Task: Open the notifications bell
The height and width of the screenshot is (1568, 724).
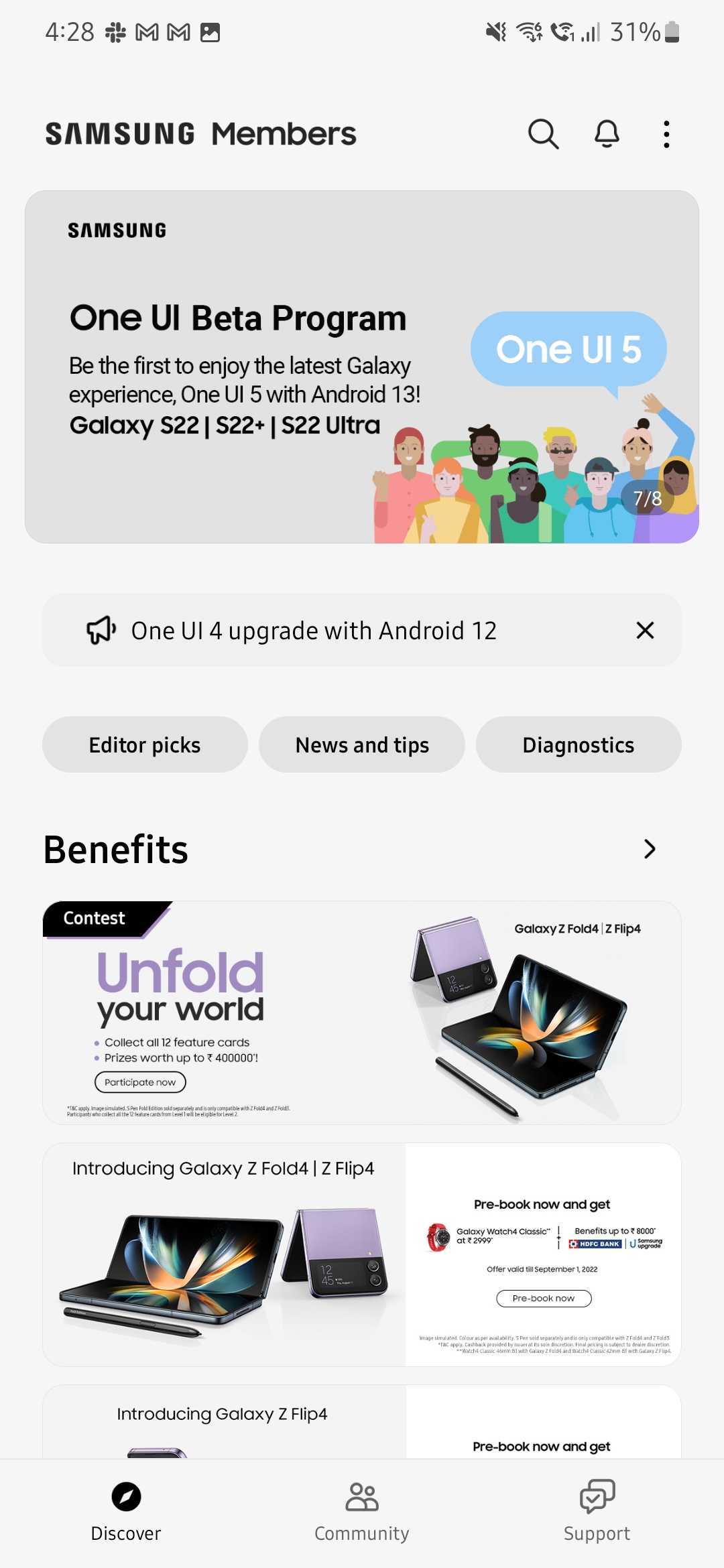Action: tap(607, 134)
